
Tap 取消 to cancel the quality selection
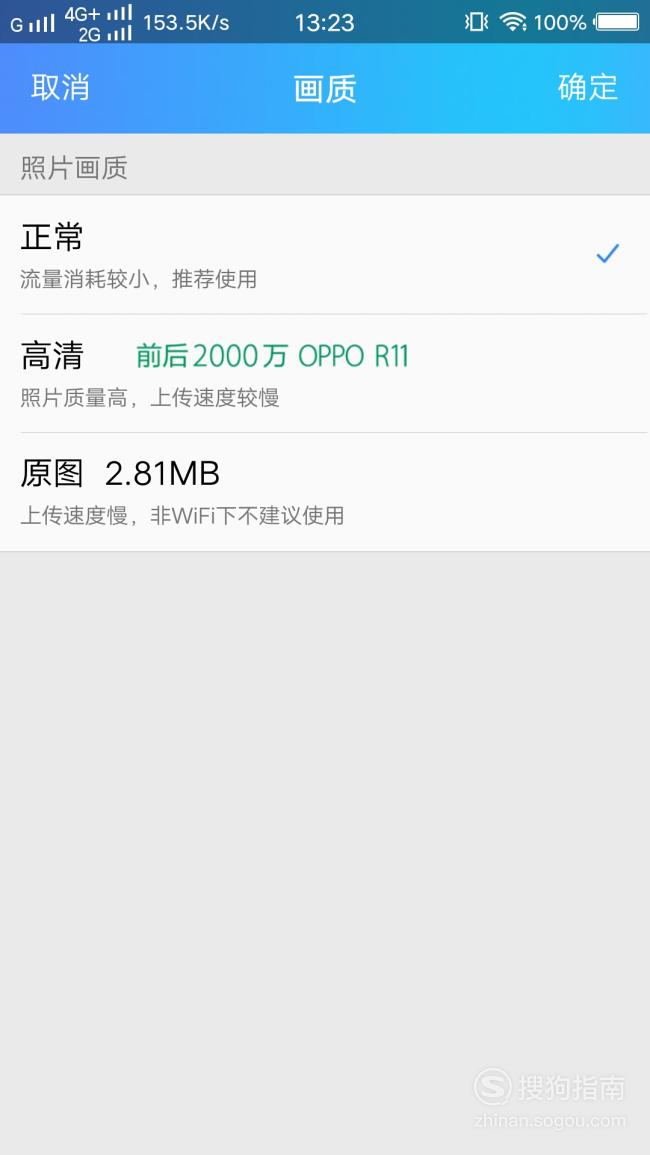click(x=60, y=88)
